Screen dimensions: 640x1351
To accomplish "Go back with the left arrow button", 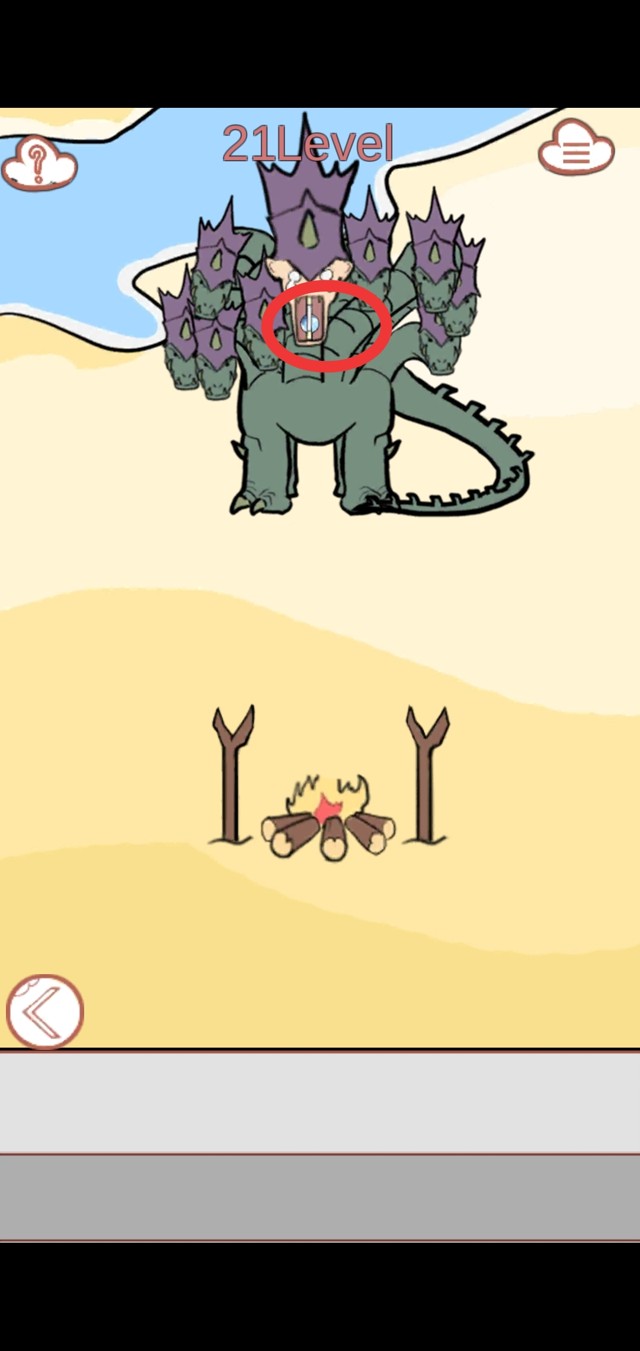I will point(45,1012).
